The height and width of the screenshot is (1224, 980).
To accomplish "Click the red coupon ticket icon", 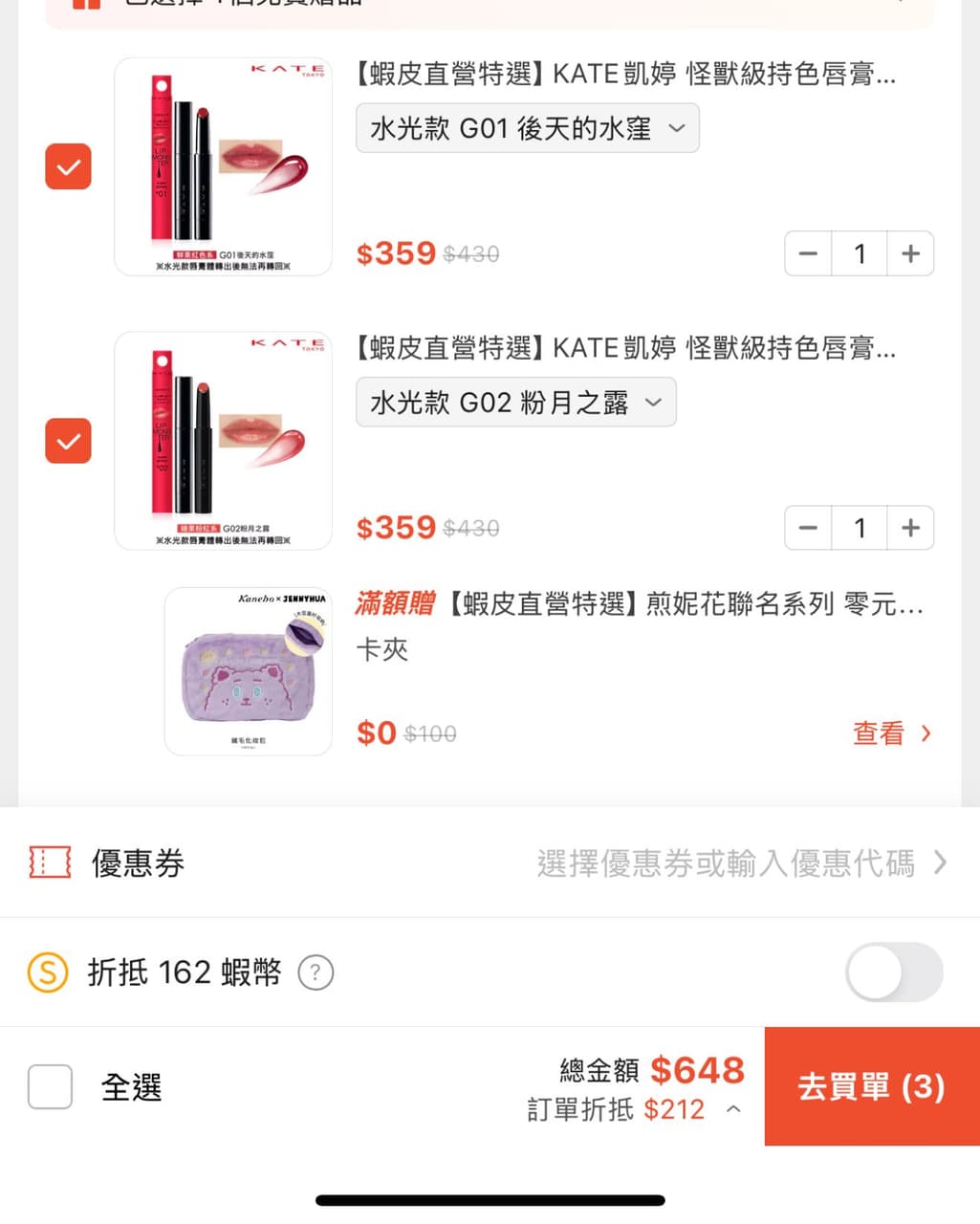I will [x=50, y=863].
